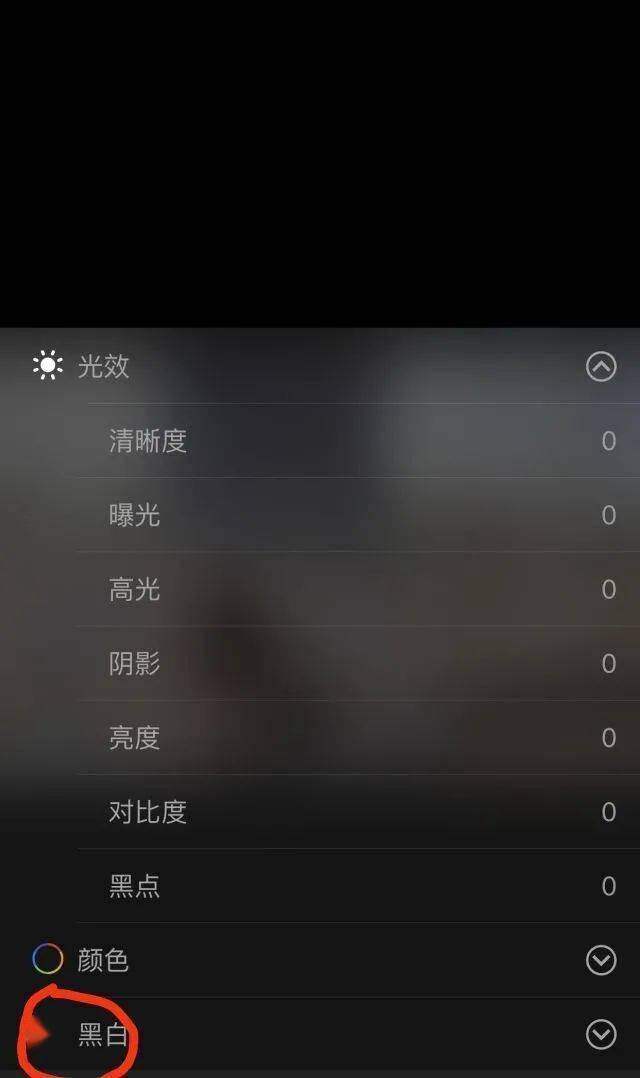The height and width of the screenshot is (1078, 640).
Task: Expand the 黑白 section
Action: pyautogui.click(x=601, y=1034)
